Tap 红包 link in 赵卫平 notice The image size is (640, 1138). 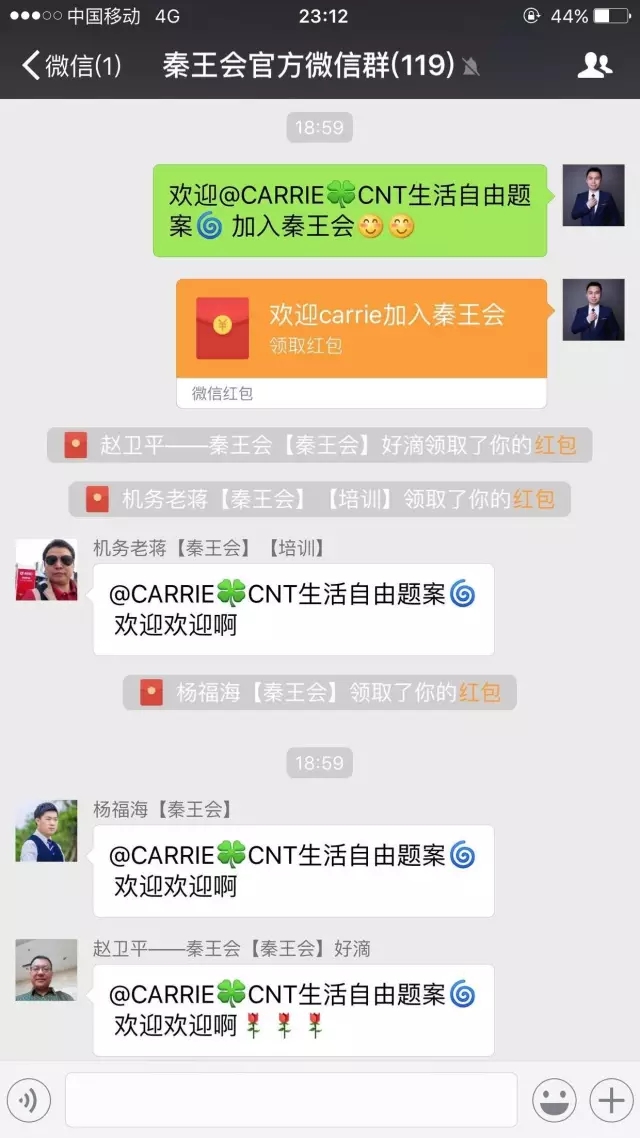(556, 445)
